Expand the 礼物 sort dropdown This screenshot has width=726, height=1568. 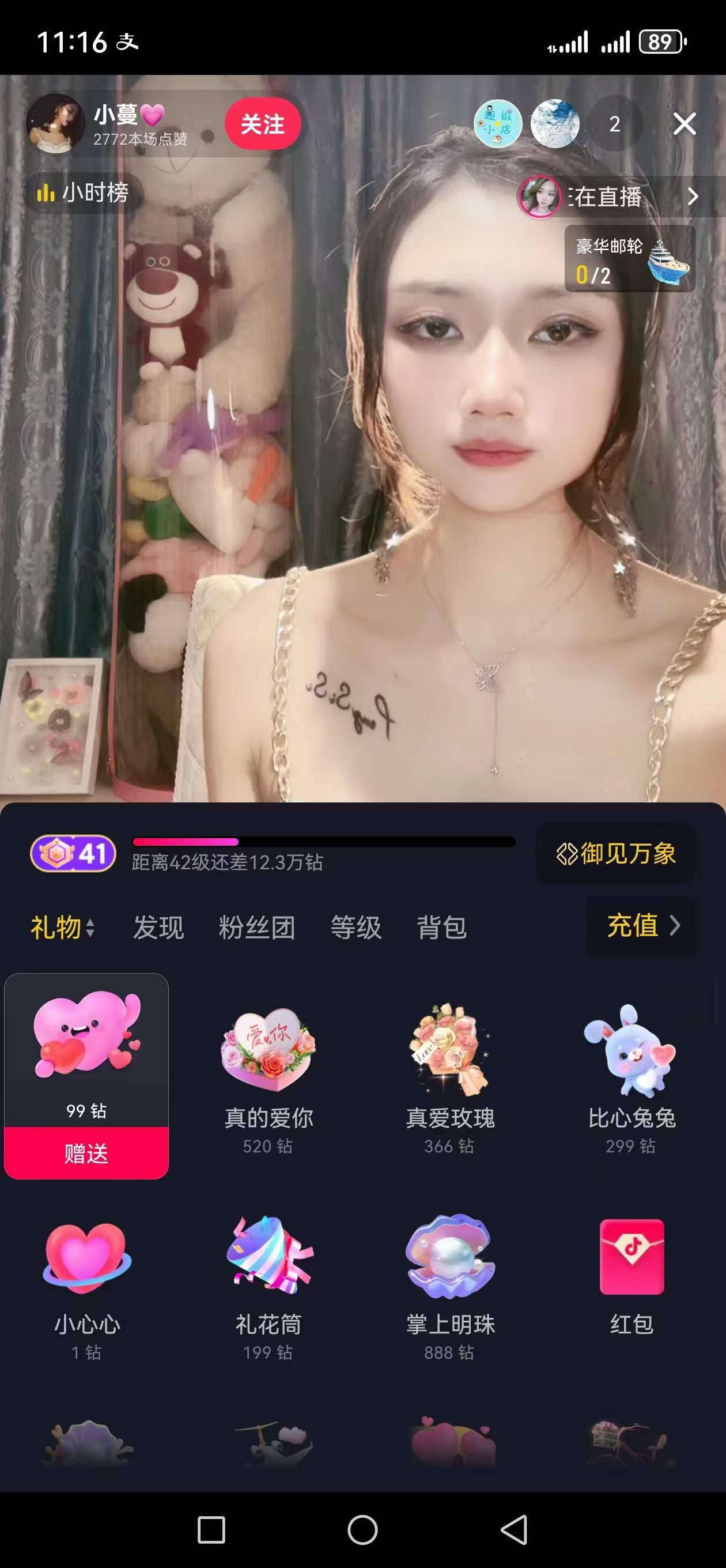63,928
